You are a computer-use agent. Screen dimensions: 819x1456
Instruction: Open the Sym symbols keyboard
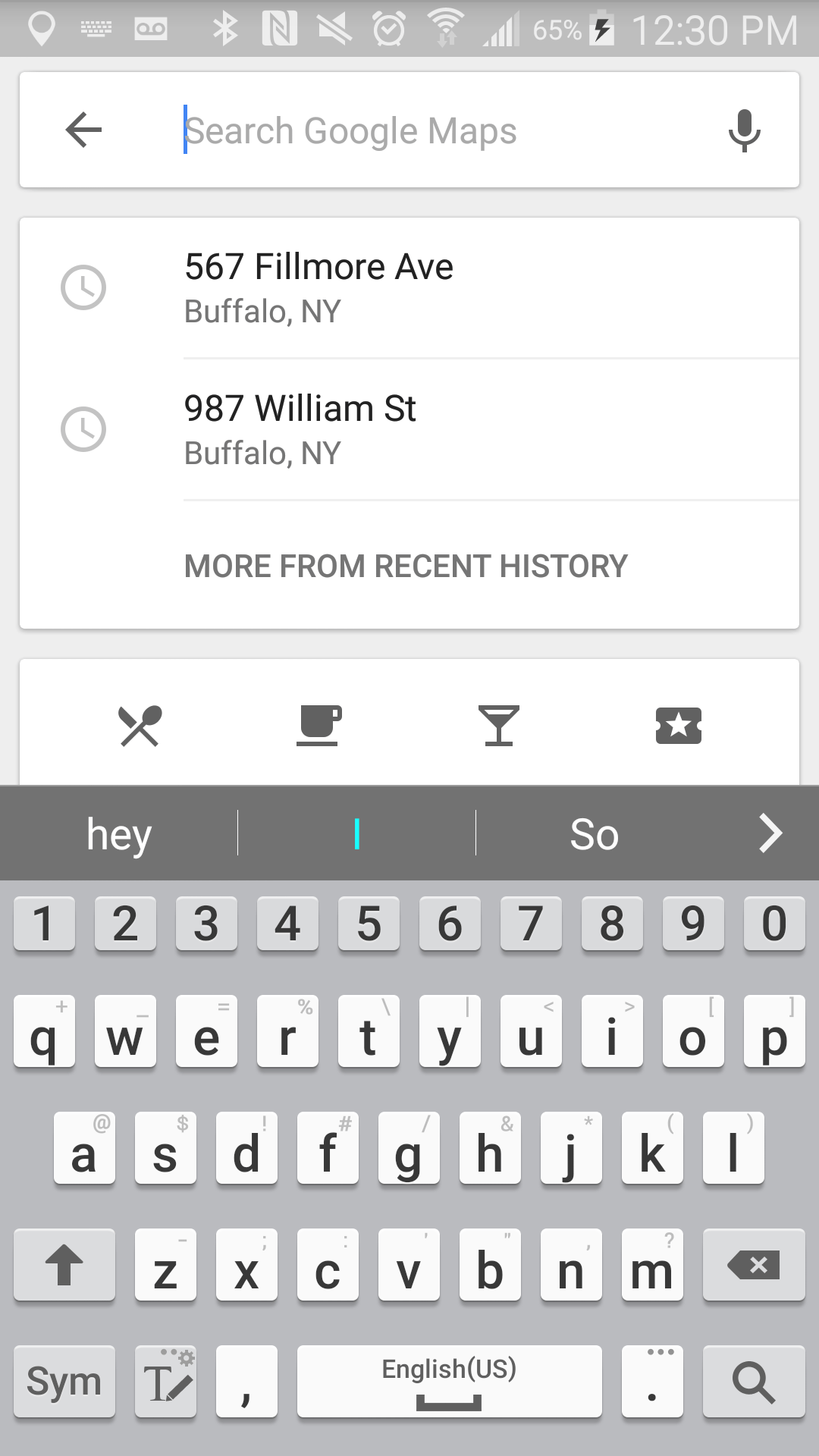pos(64,1381)
